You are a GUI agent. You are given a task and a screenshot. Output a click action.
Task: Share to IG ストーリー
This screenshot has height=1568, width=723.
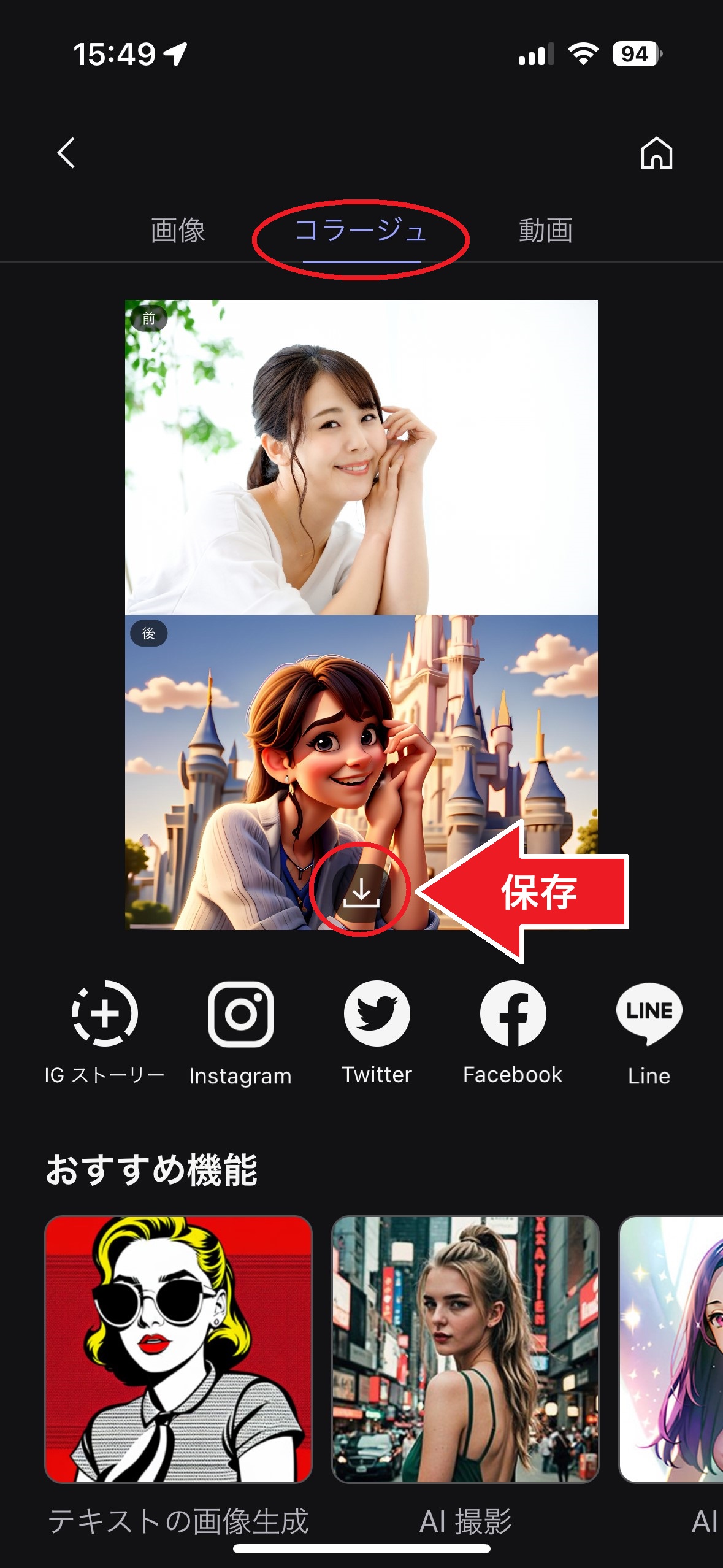[105, 1014]
